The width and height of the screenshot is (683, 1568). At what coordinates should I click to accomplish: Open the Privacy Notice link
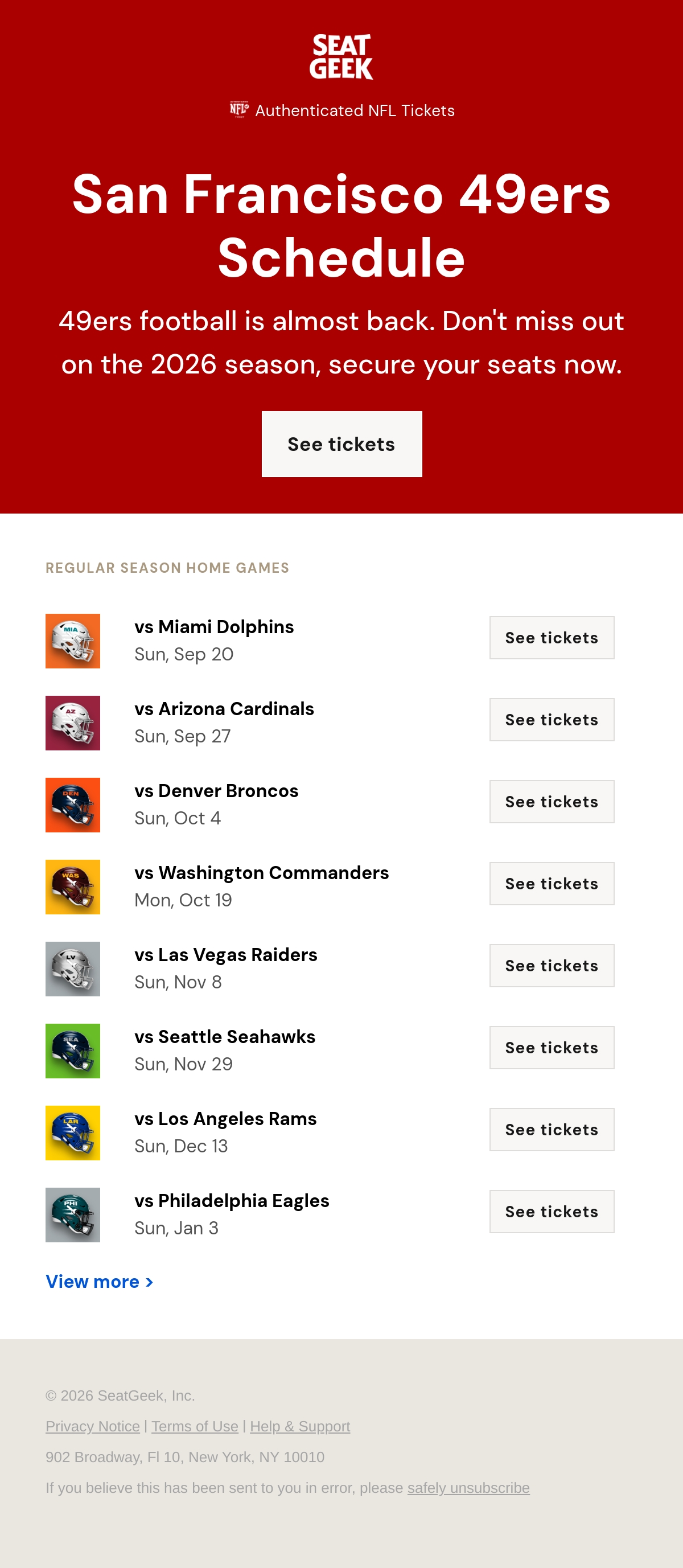point(93,1426)
